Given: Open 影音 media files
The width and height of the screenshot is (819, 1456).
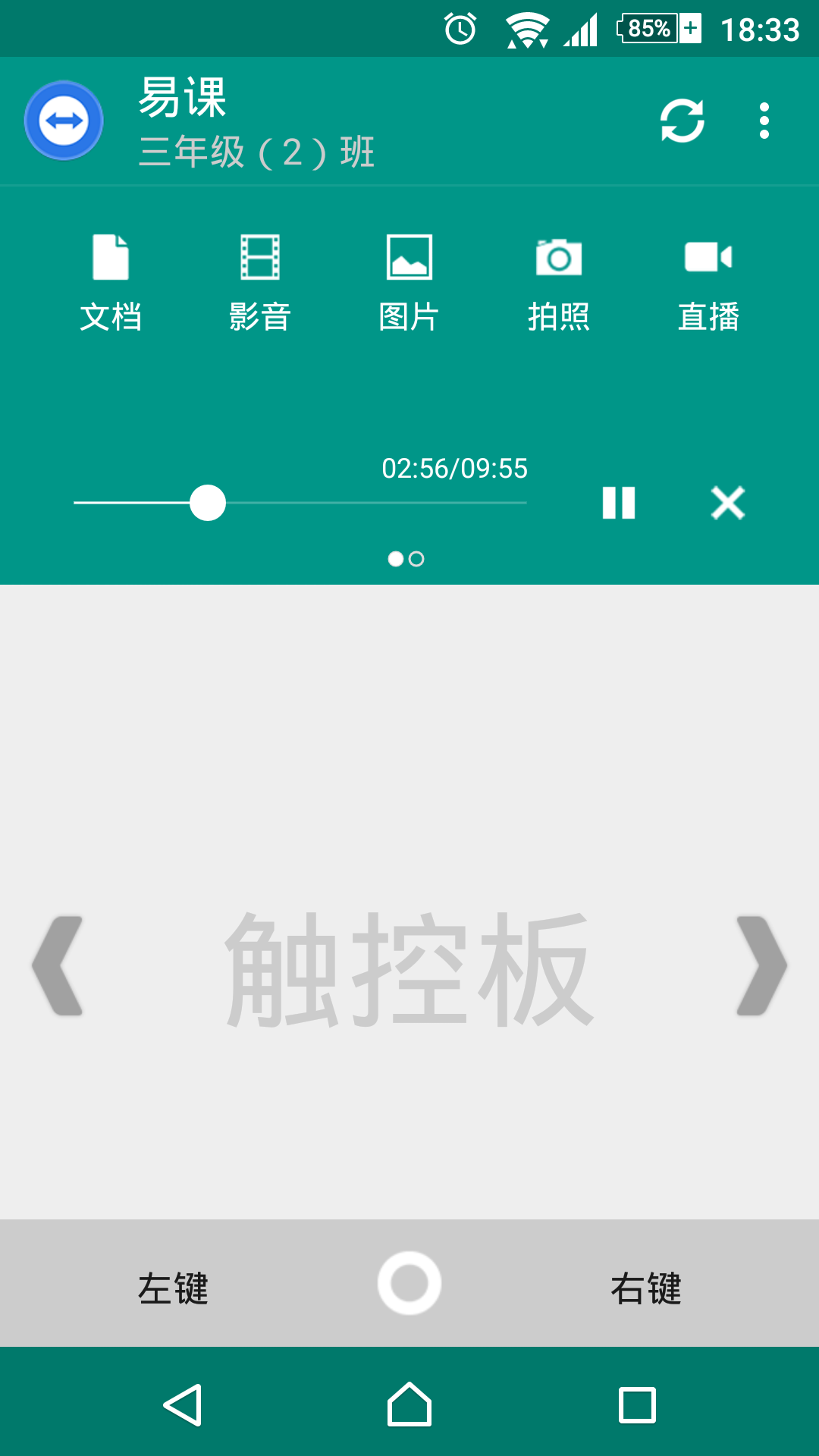Looking at the screenshot, I should pos(260,282).
